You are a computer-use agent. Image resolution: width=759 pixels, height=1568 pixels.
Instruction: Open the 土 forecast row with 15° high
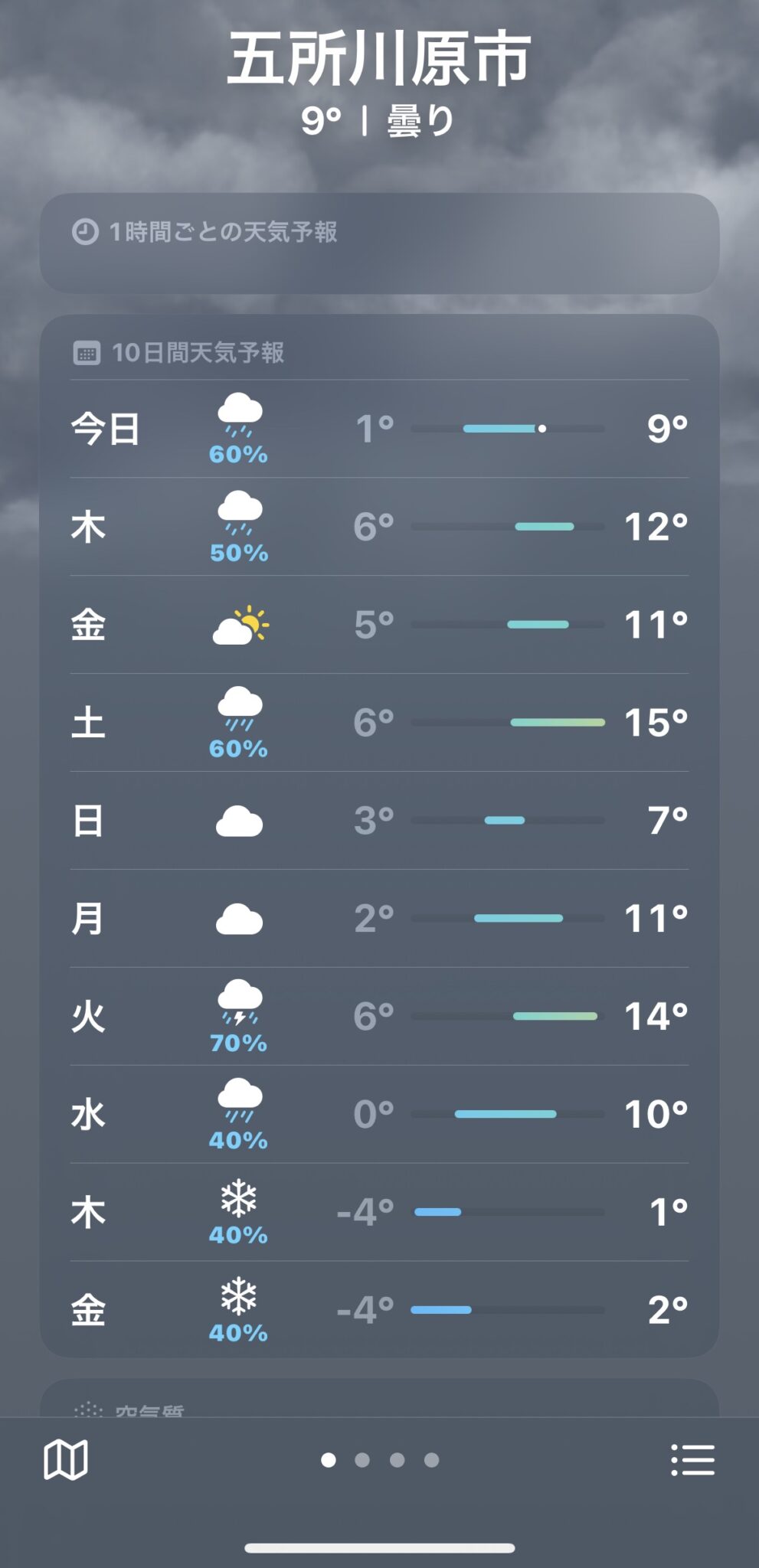379,723
